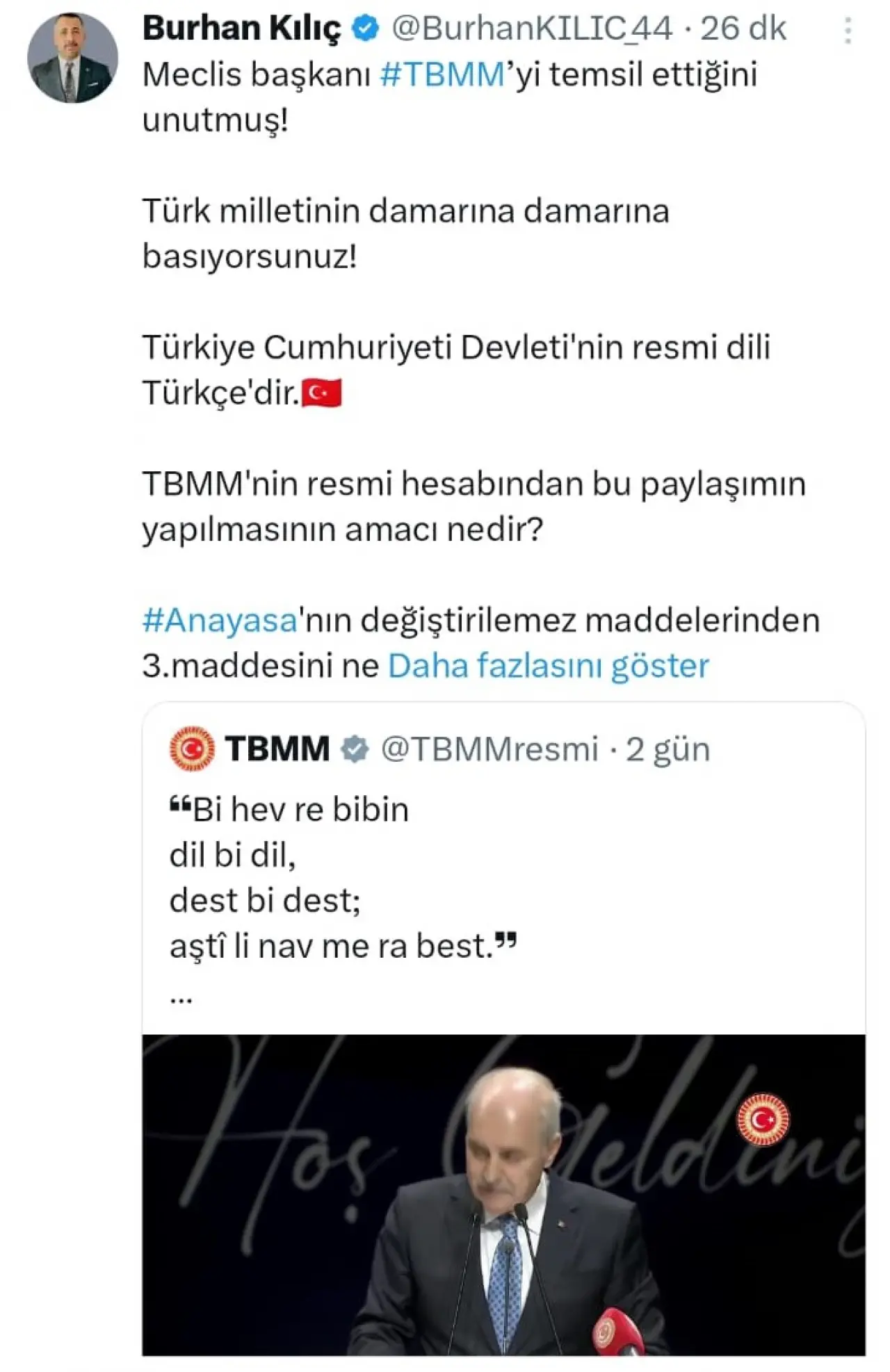Open Burhan Kılıç's profile via display name
Screen dimensions: 890x1372
241,29
